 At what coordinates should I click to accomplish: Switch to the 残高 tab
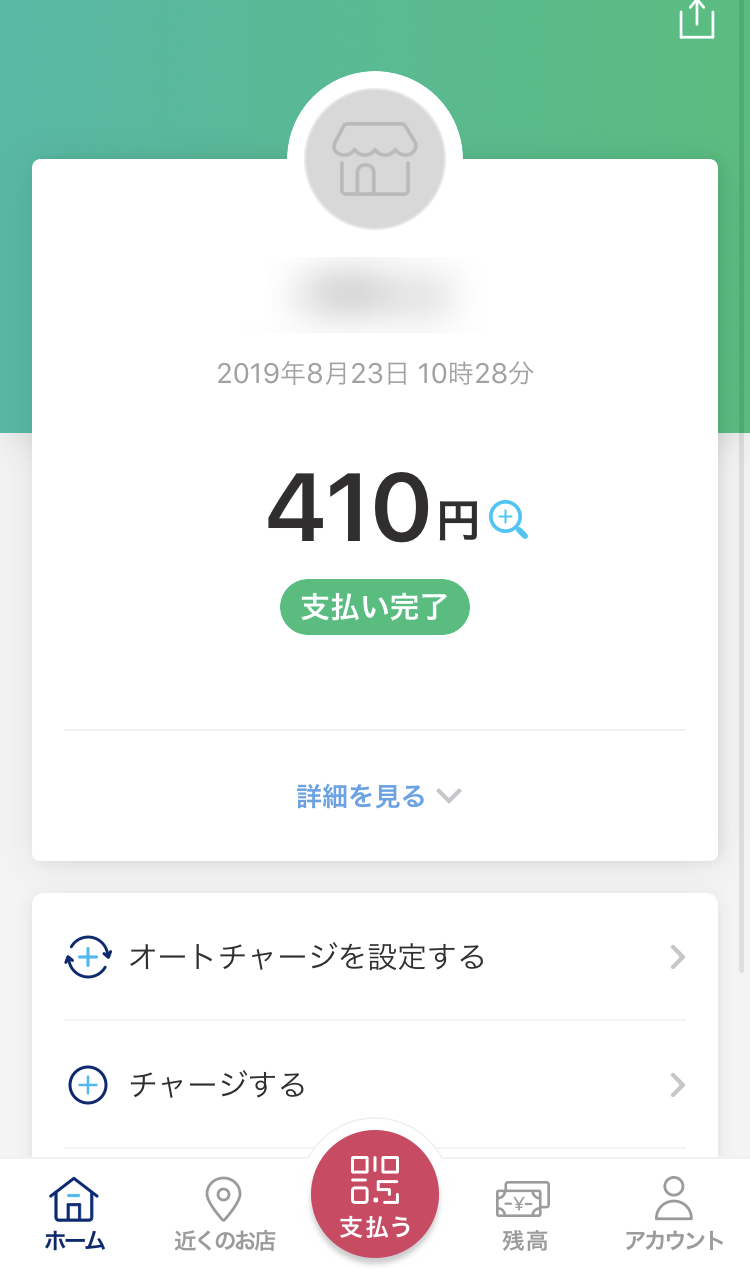tap(524, 1212)
